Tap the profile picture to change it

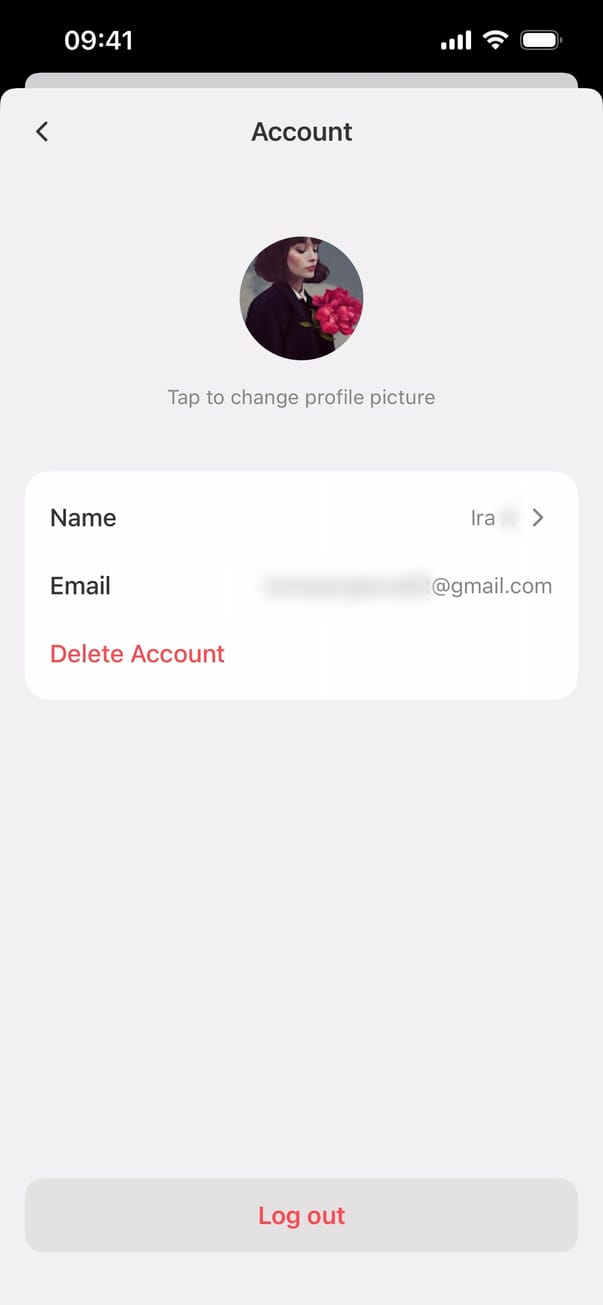pyautogui.click(x=301, y=298)
